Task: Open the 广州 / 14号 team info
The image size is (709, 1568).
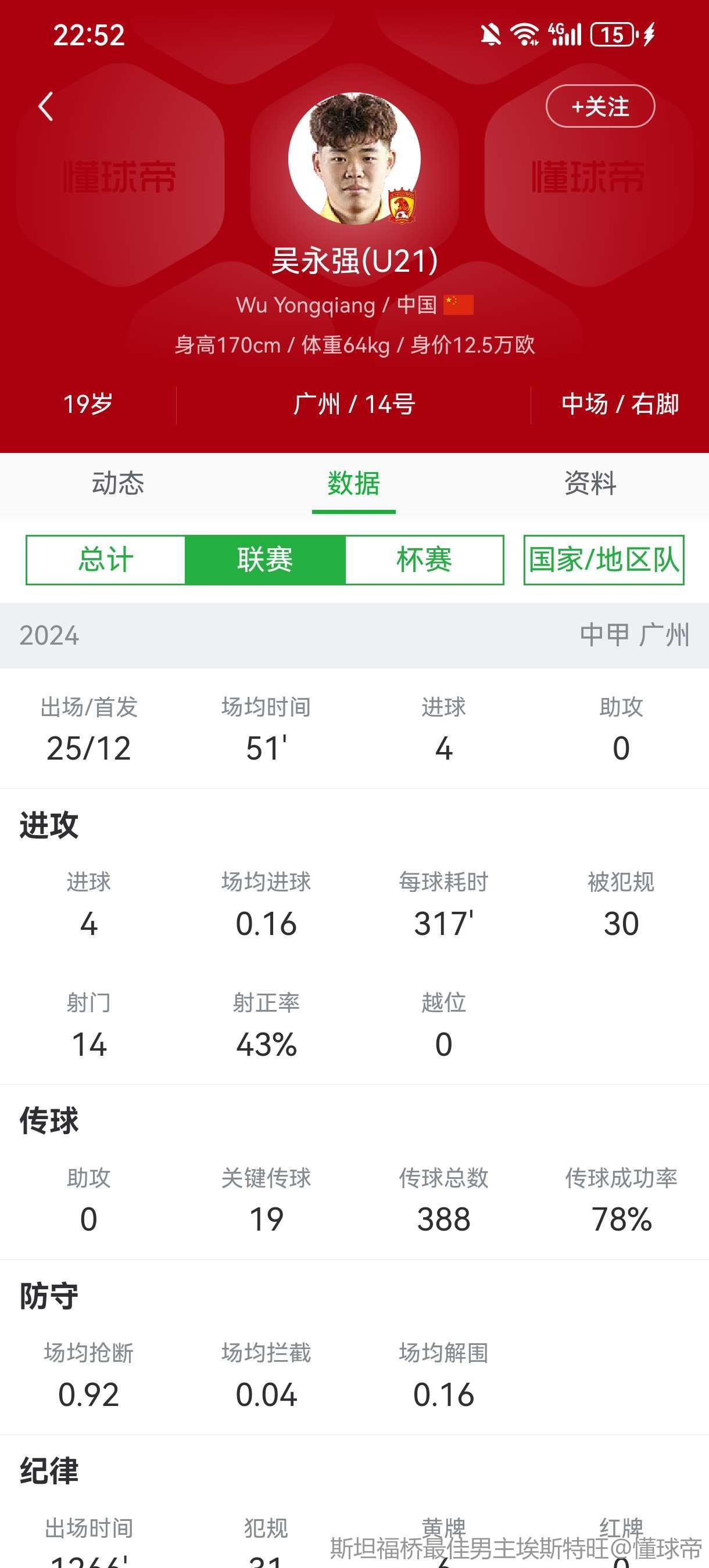Action: (x=354, y=404)
